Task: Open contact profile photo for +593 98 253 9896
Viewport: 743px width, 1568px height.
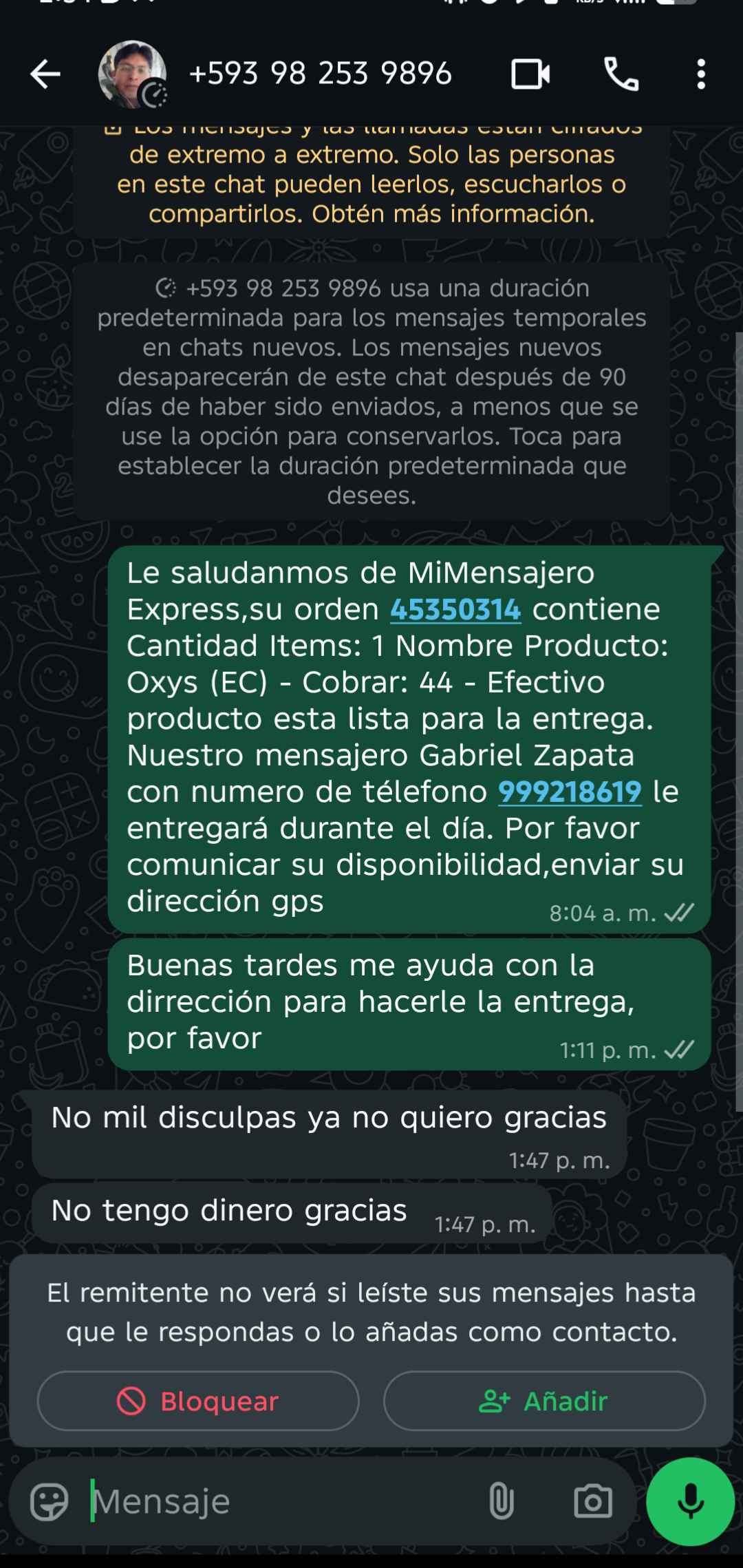Action: [x=132, y=74]
